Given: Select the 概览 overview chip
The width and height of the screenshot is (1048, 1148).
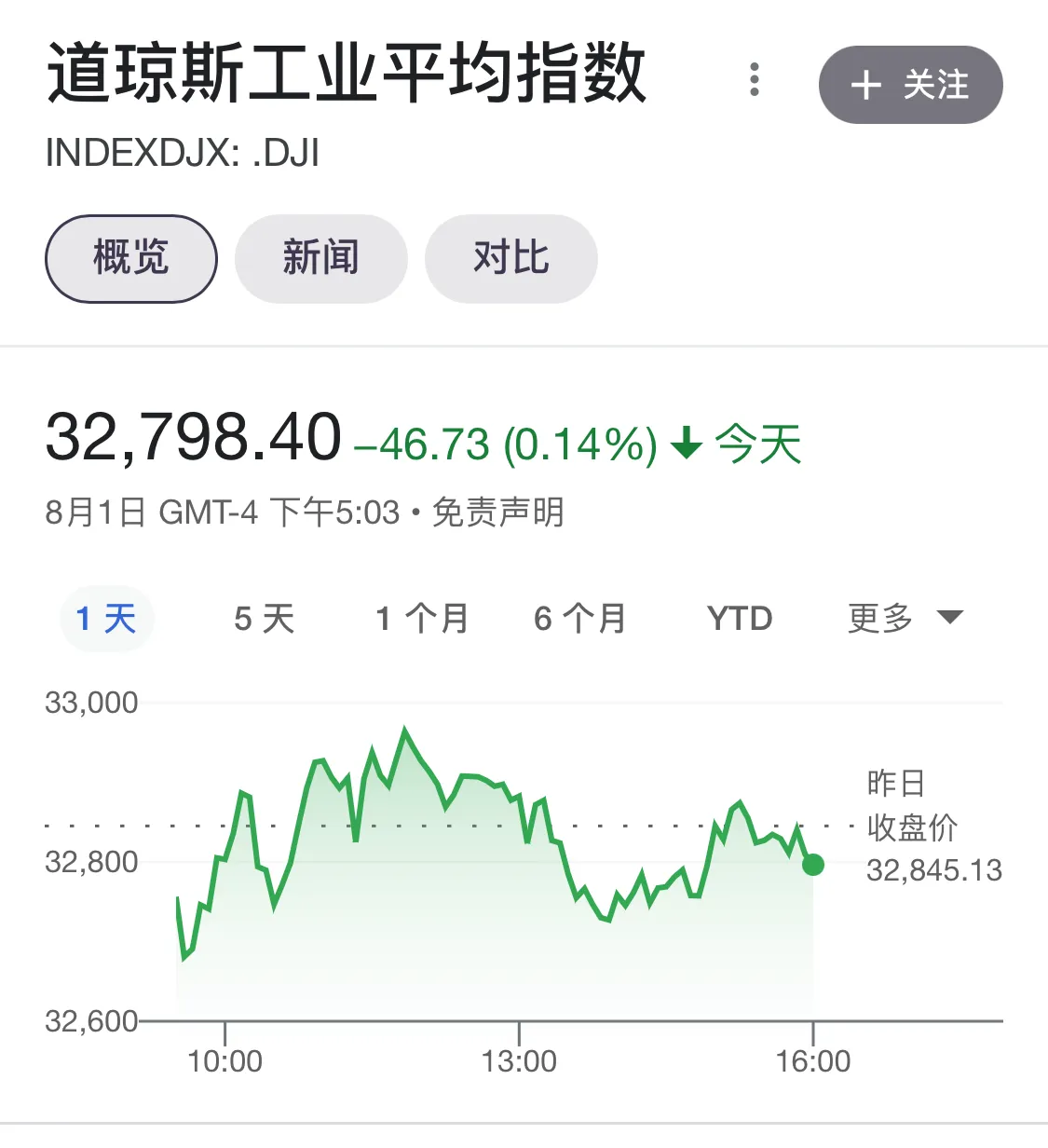Looking at the screenshot, I should 131,258.
